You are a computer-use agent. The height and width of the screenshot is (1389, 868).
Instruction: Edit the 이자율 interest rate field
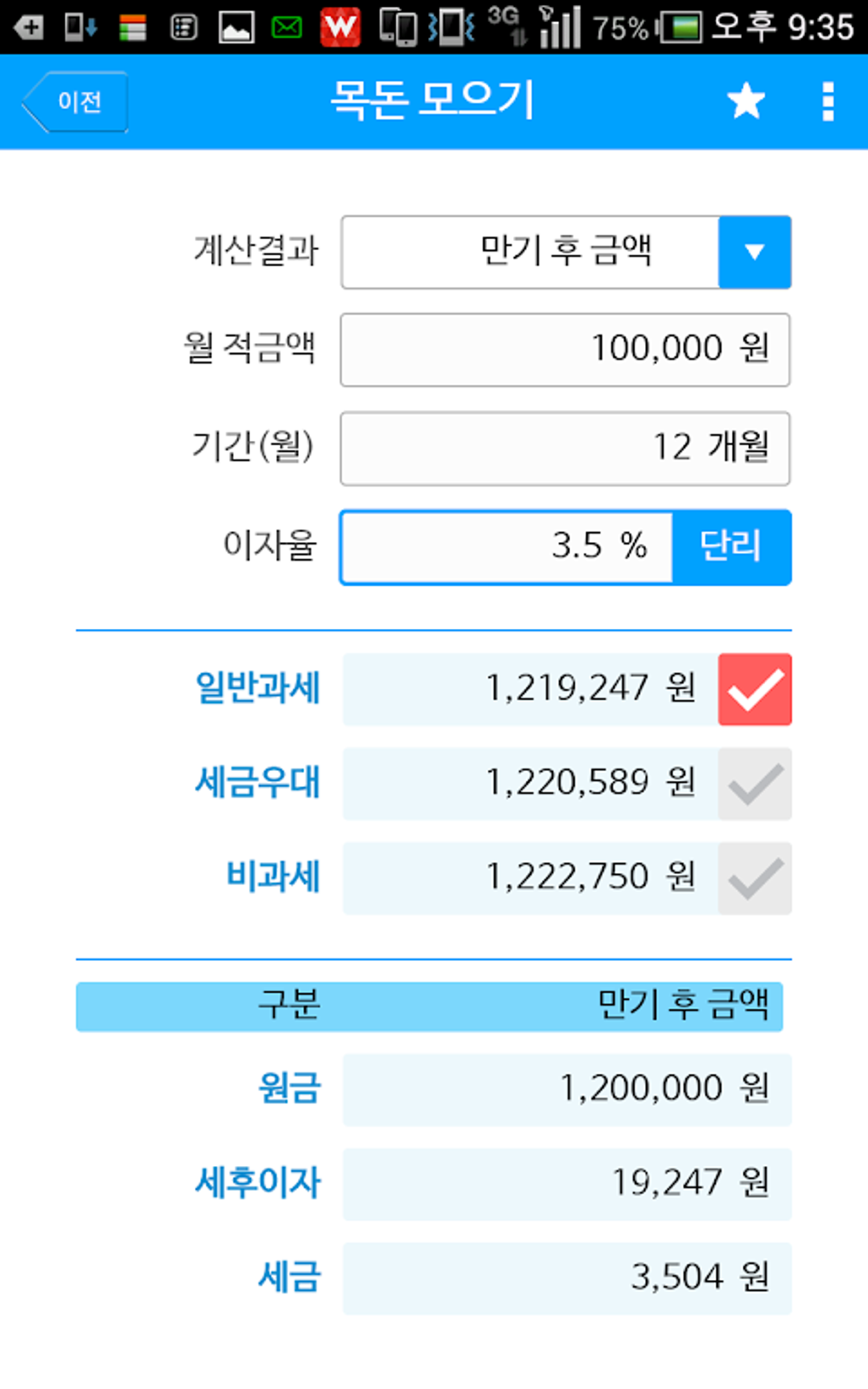[507, 547]
